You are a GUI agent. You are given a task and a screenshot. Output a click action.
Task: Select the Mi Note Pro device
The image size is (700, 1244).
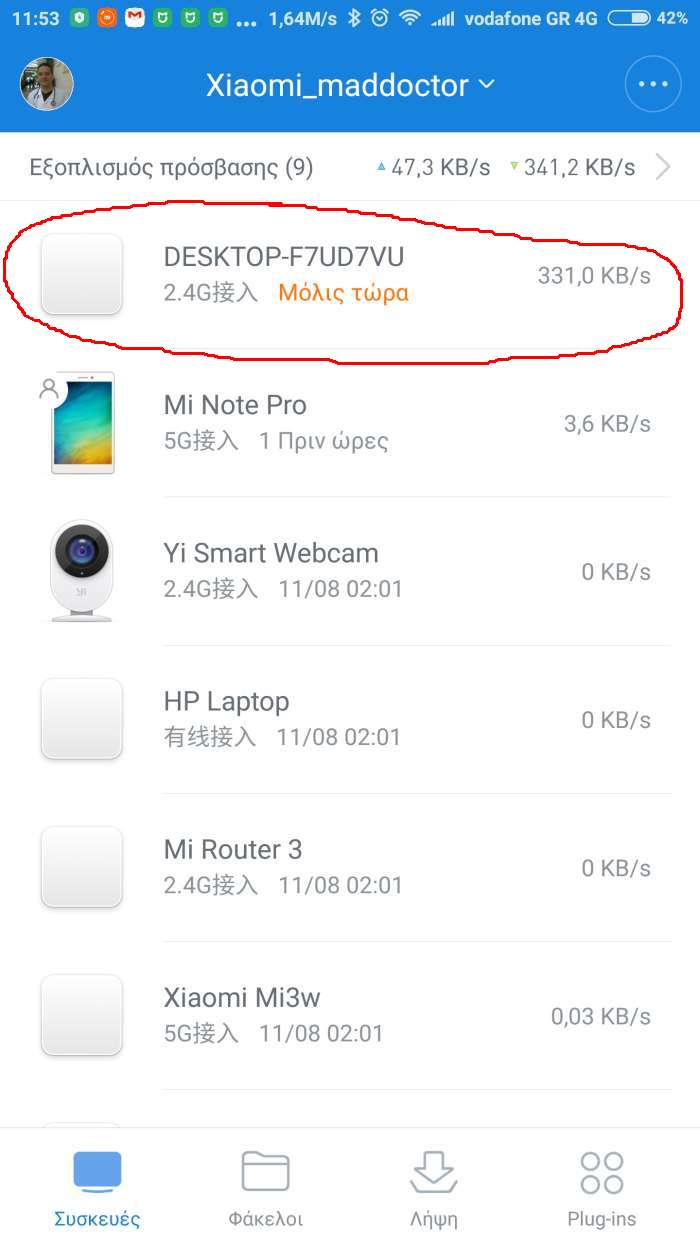click(x=350, y=423)
